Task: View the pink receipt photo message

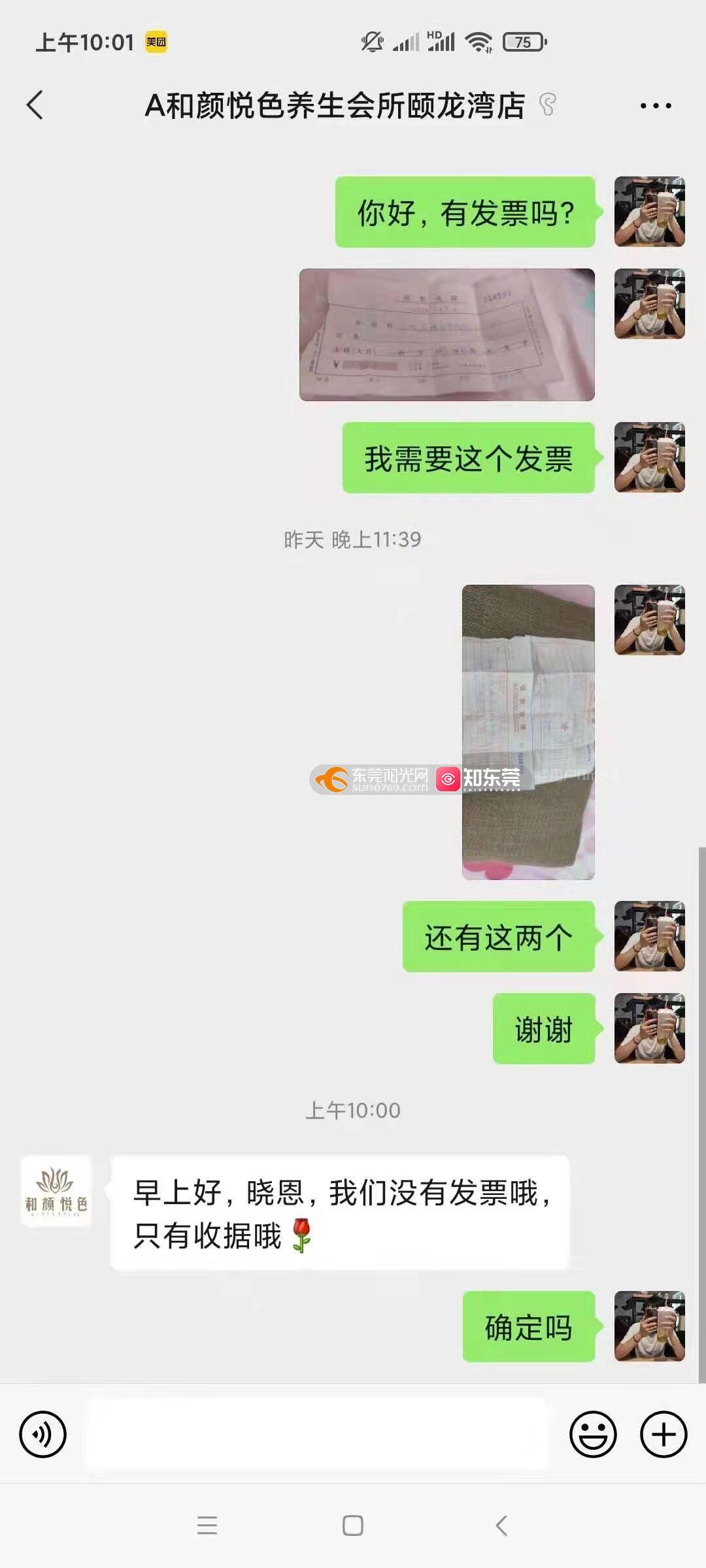Action: [447, 335]
